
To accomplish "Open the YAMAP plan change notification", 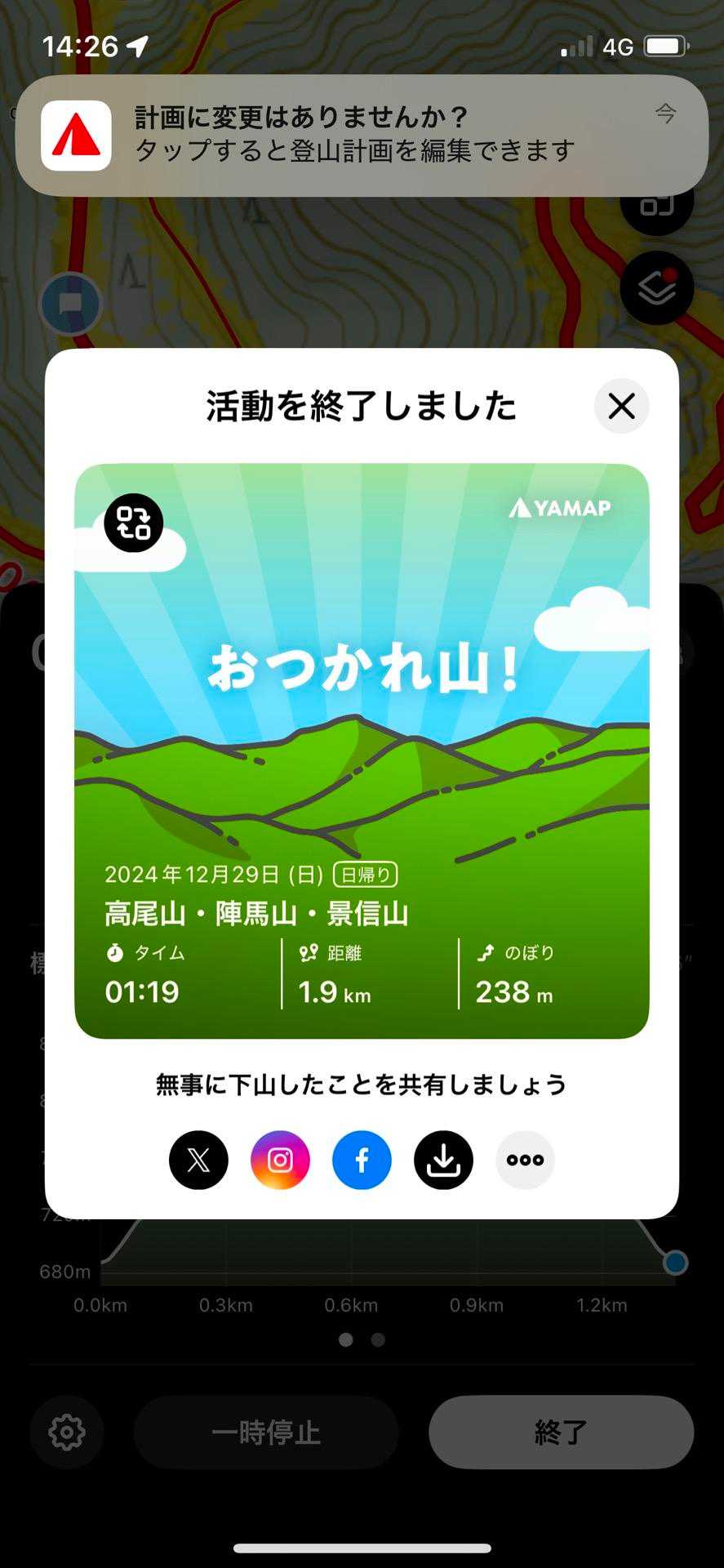I will click(x=362, y=136).
